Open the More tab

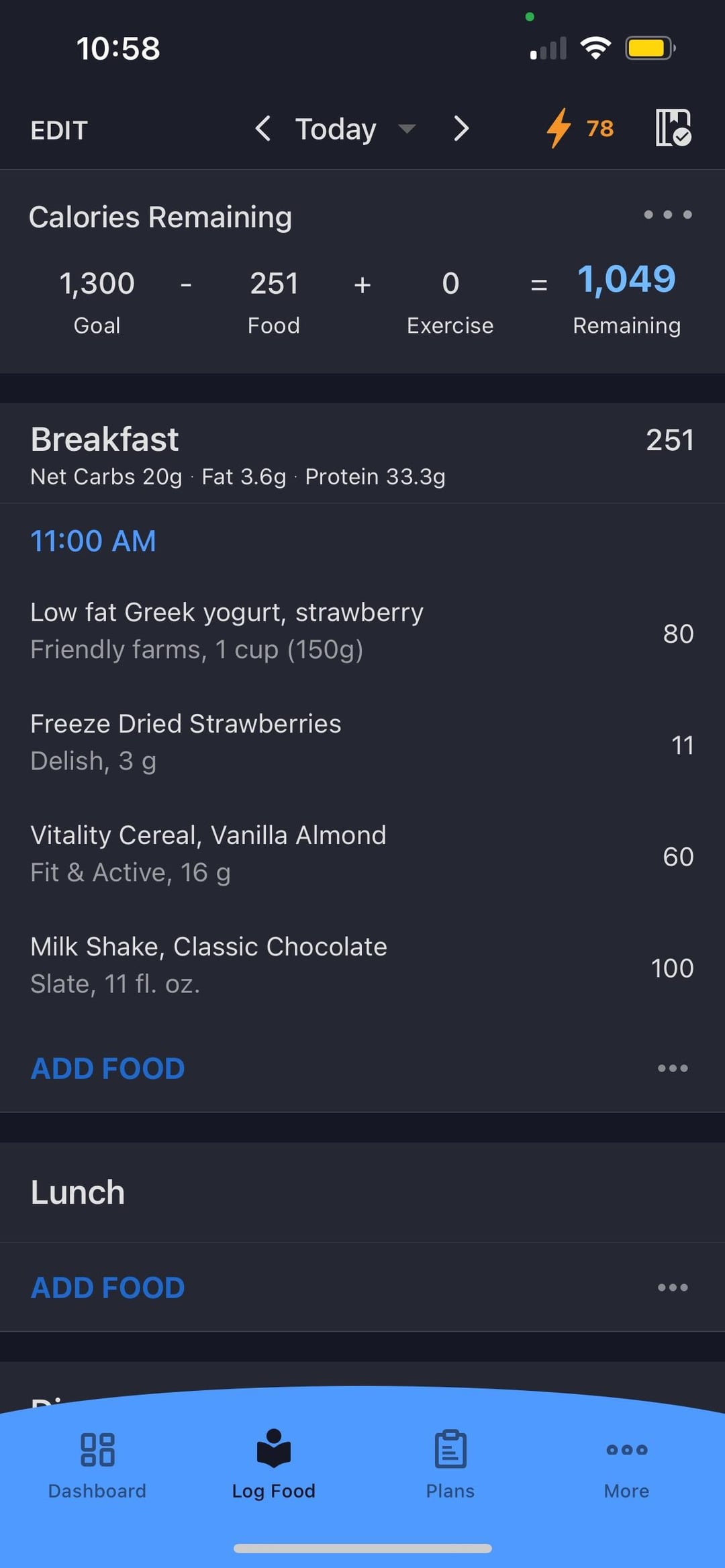point(627,1465)
